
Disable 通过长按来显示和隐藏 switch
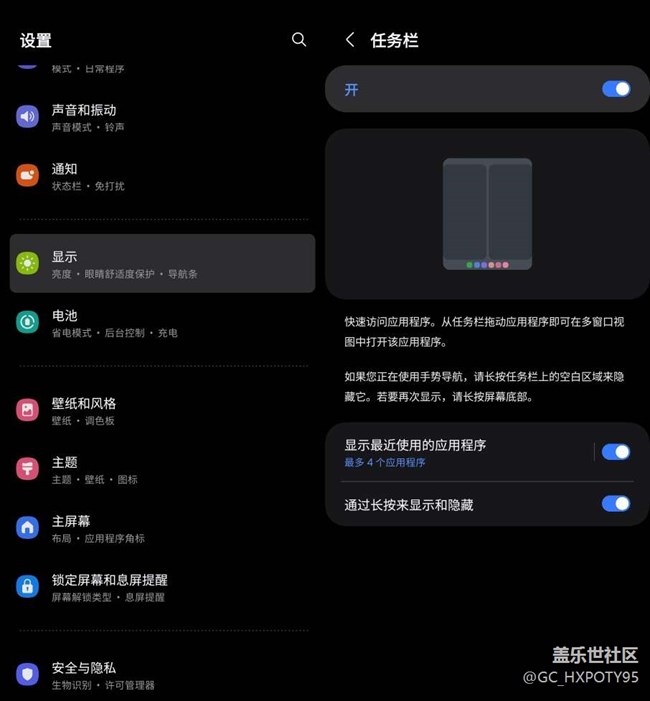click(616, 504)
